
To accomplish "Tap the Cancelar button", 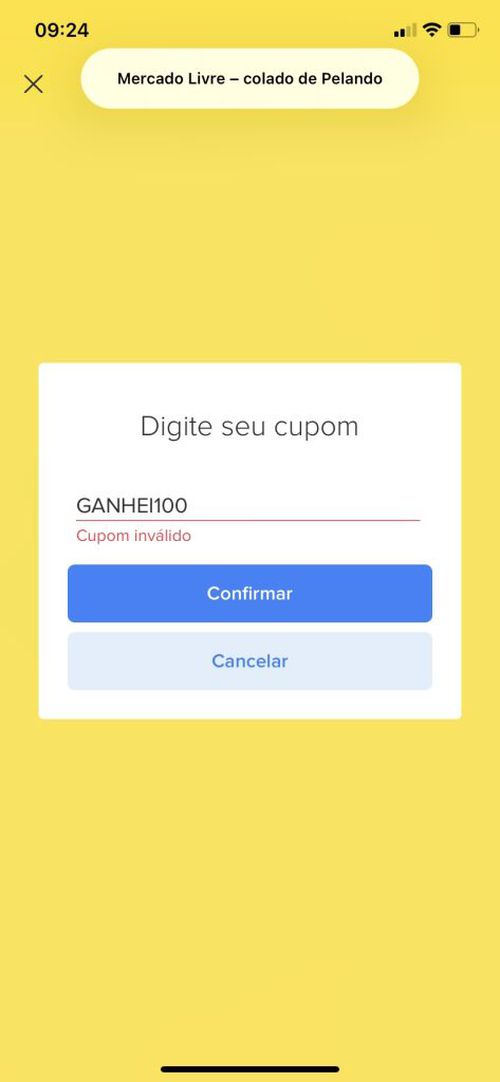I will pyautogui.click(x=250, y=661).
